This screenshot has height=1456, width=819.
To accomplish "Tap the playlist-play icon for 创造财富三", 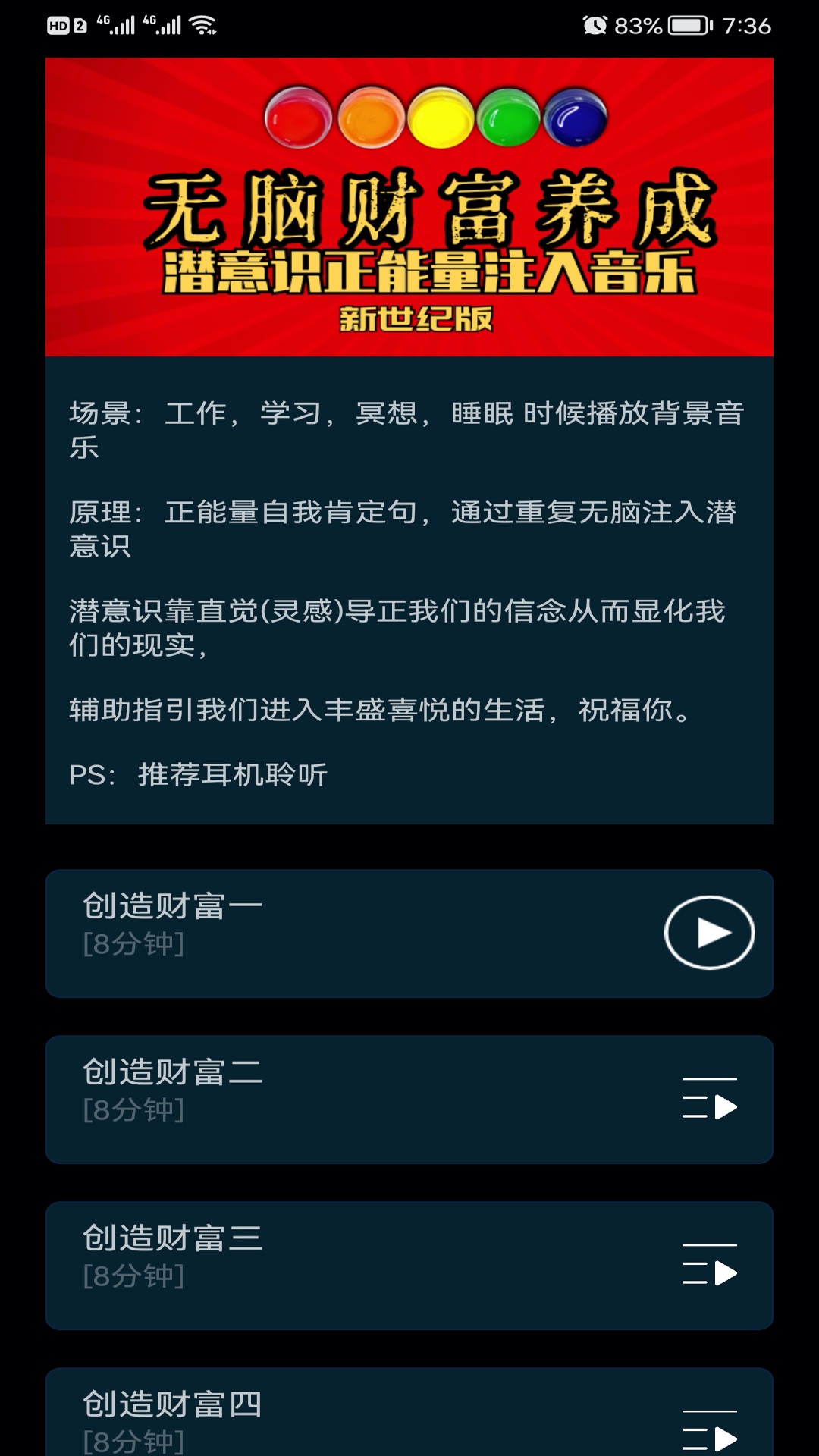I will pos(709,1265).
